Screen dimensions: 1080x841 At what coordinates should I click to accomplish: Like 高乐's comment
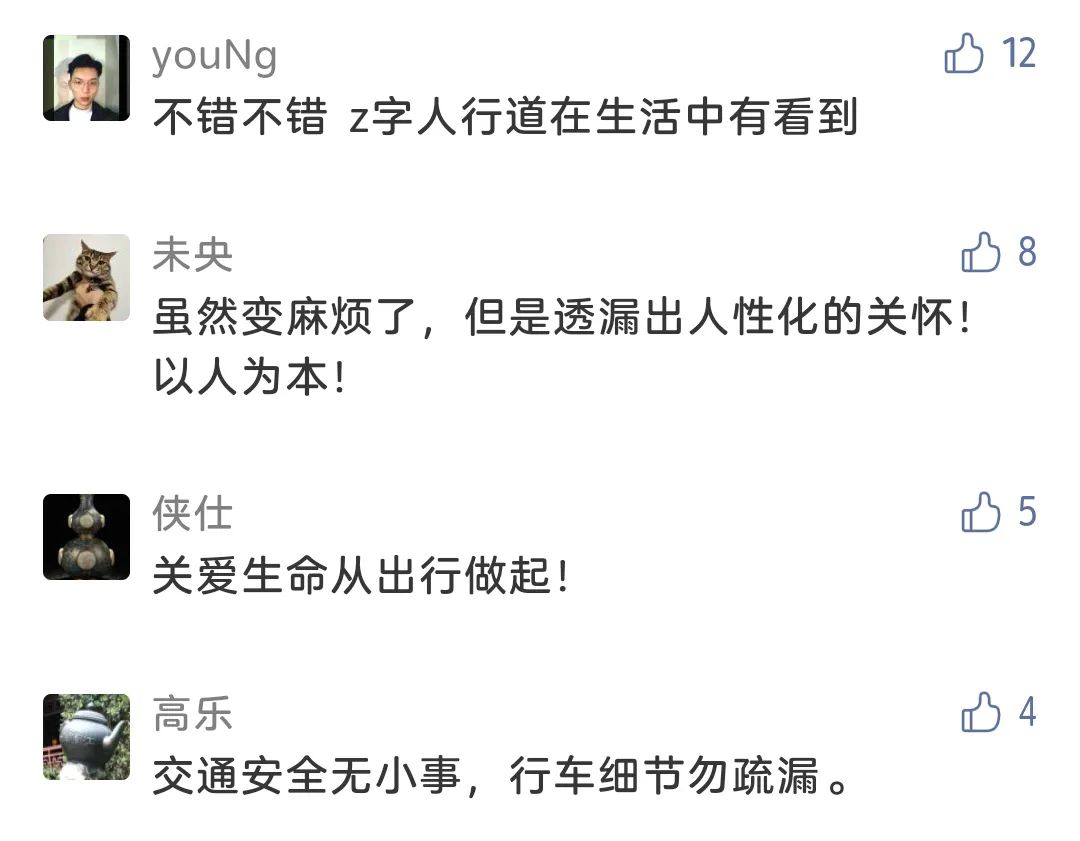pyautogui.click(x=981, y=713)
